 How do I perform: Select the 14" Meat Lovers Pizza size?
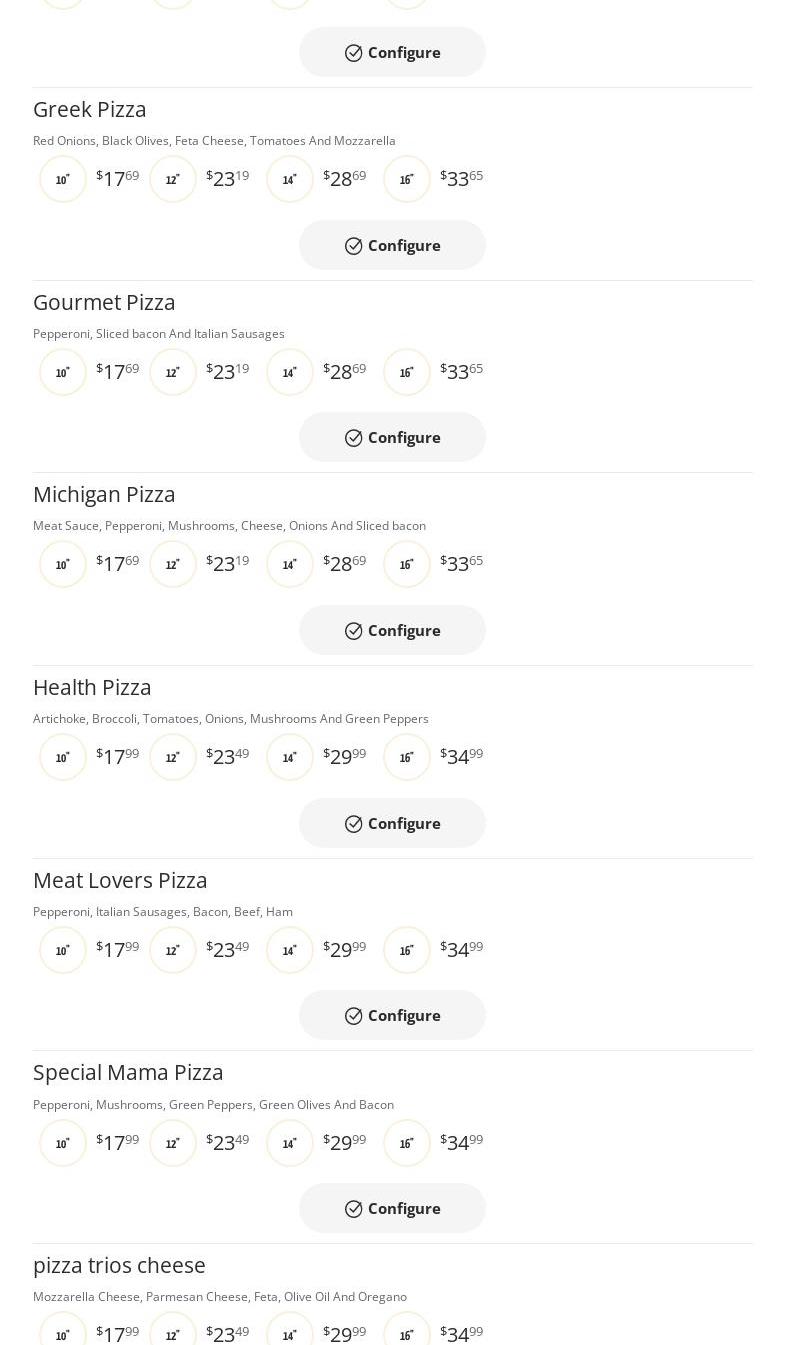coord(290,950)
